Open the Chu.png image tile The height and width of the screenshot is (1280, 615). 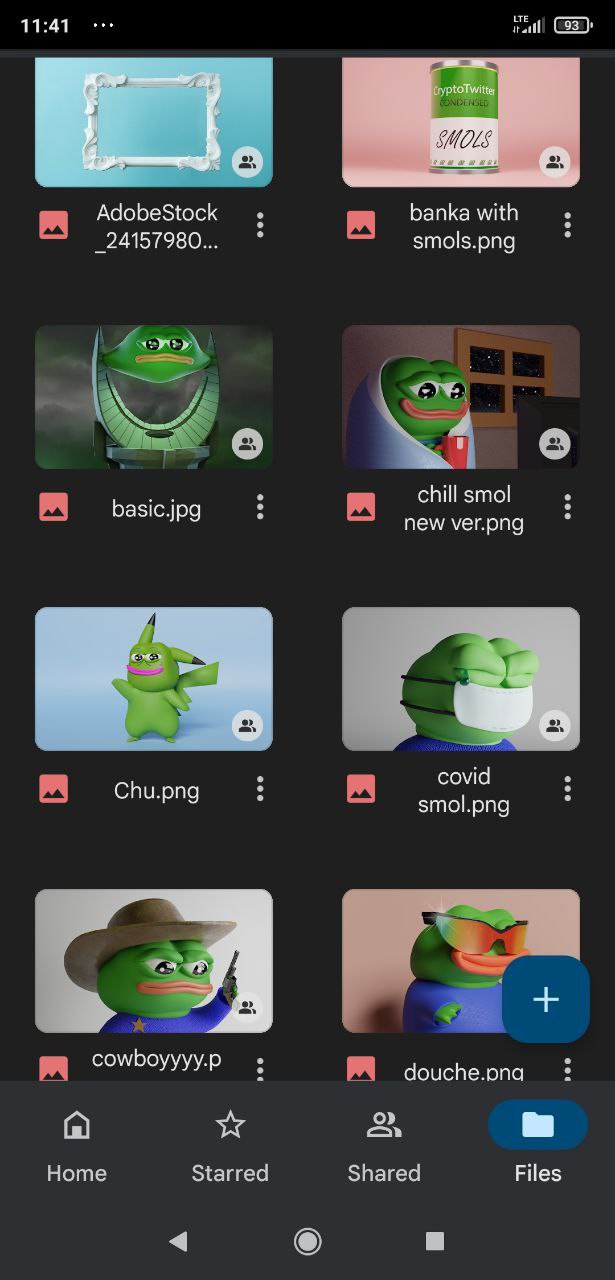click(x=154, y=679)
